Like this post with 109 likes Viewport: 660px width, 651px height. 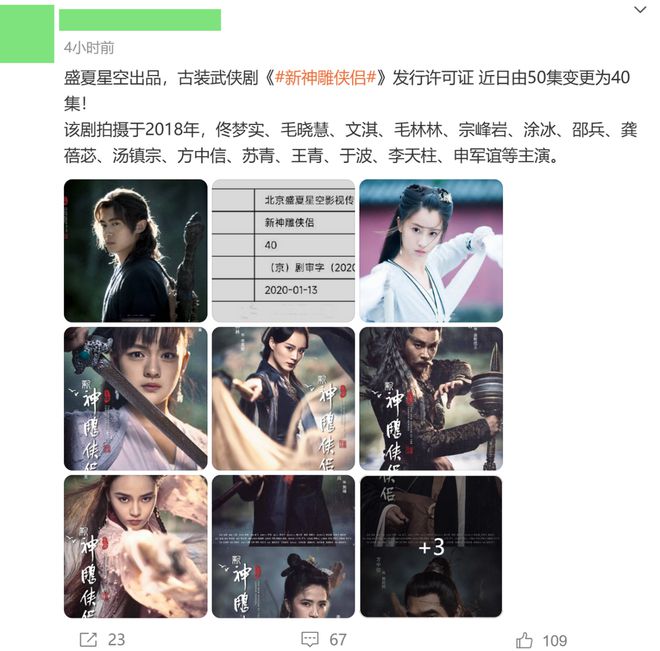click(541, 639)
